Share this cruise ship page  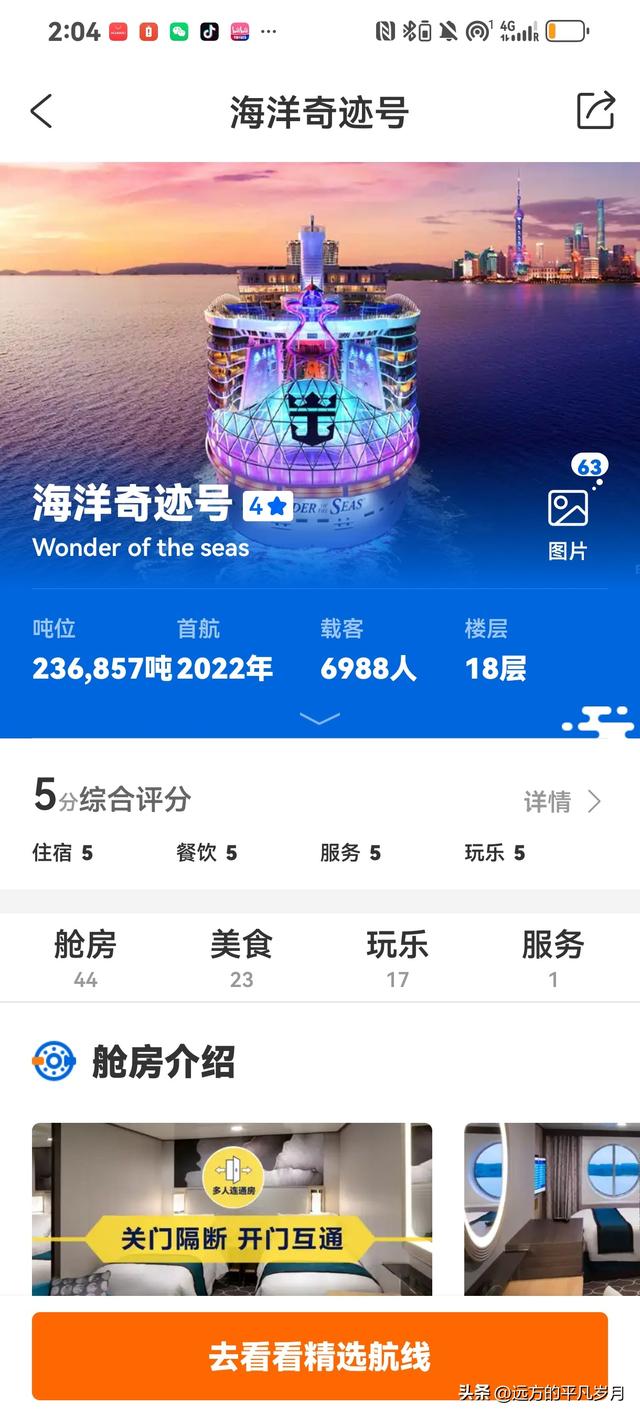click(x=596, y=111)
